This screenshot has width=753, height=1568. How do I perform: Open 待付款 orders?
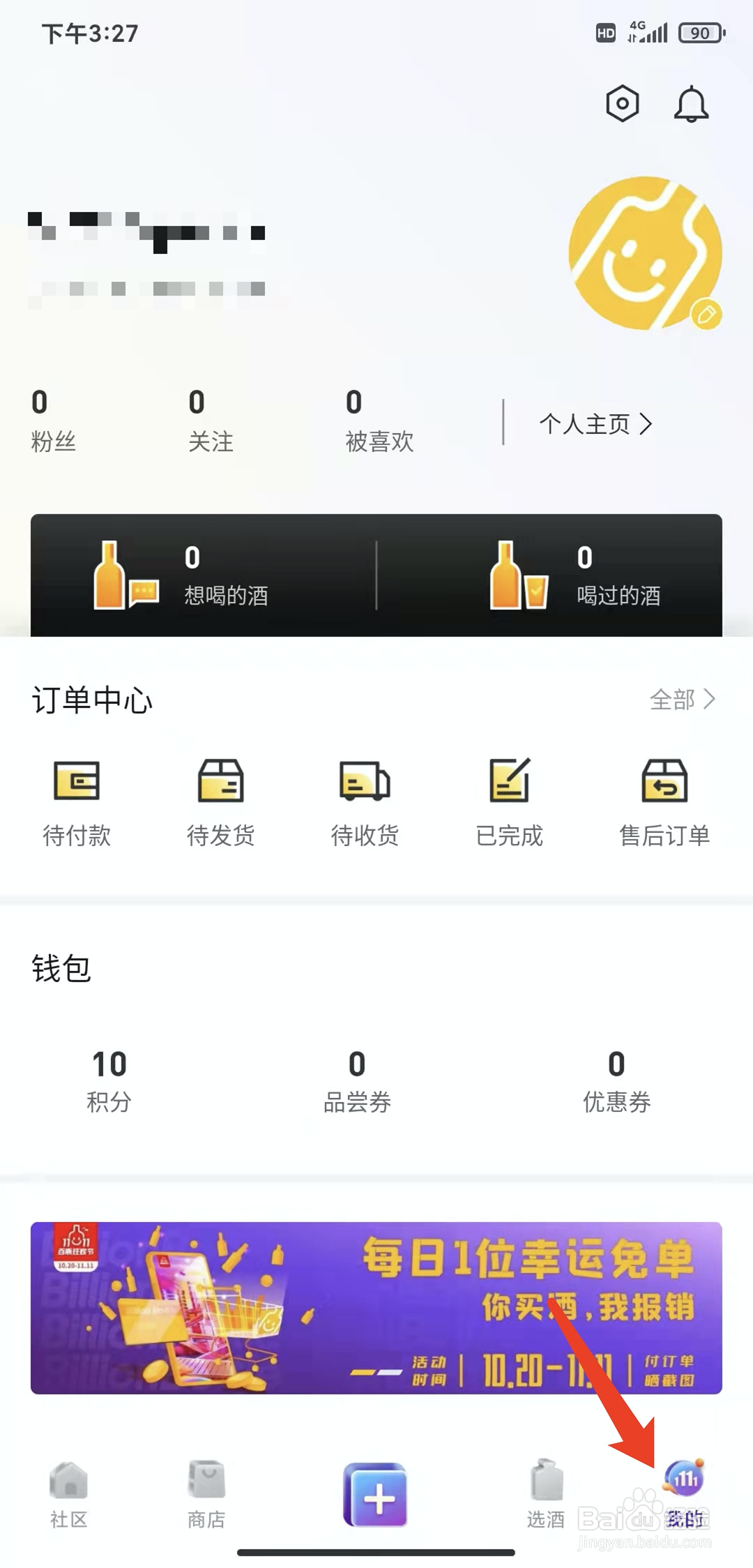coord(77,802)
